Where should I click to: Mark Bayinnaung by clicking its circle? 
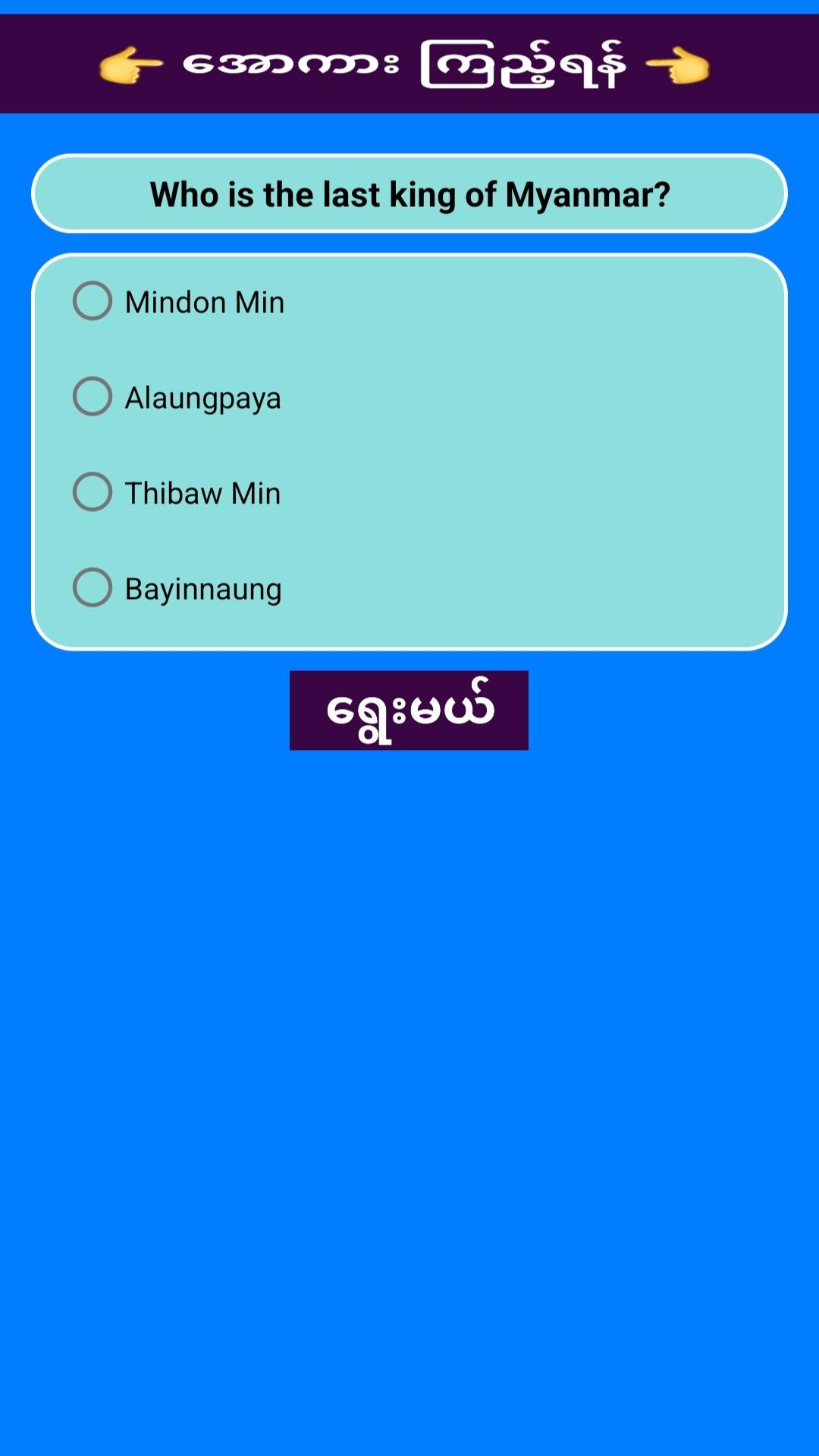[92, 586]
